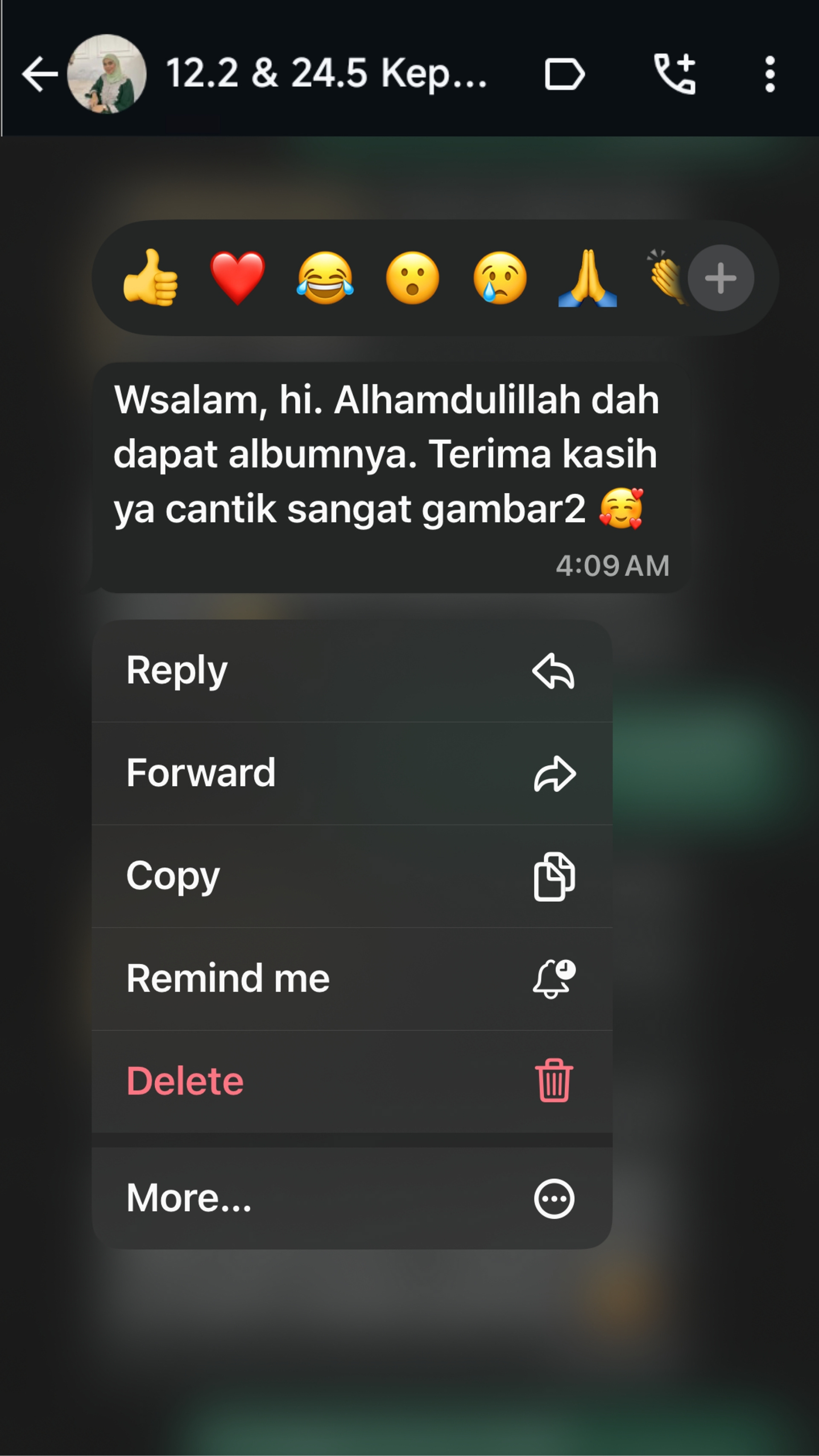React with the laughing tears emoji

[325, 278]
